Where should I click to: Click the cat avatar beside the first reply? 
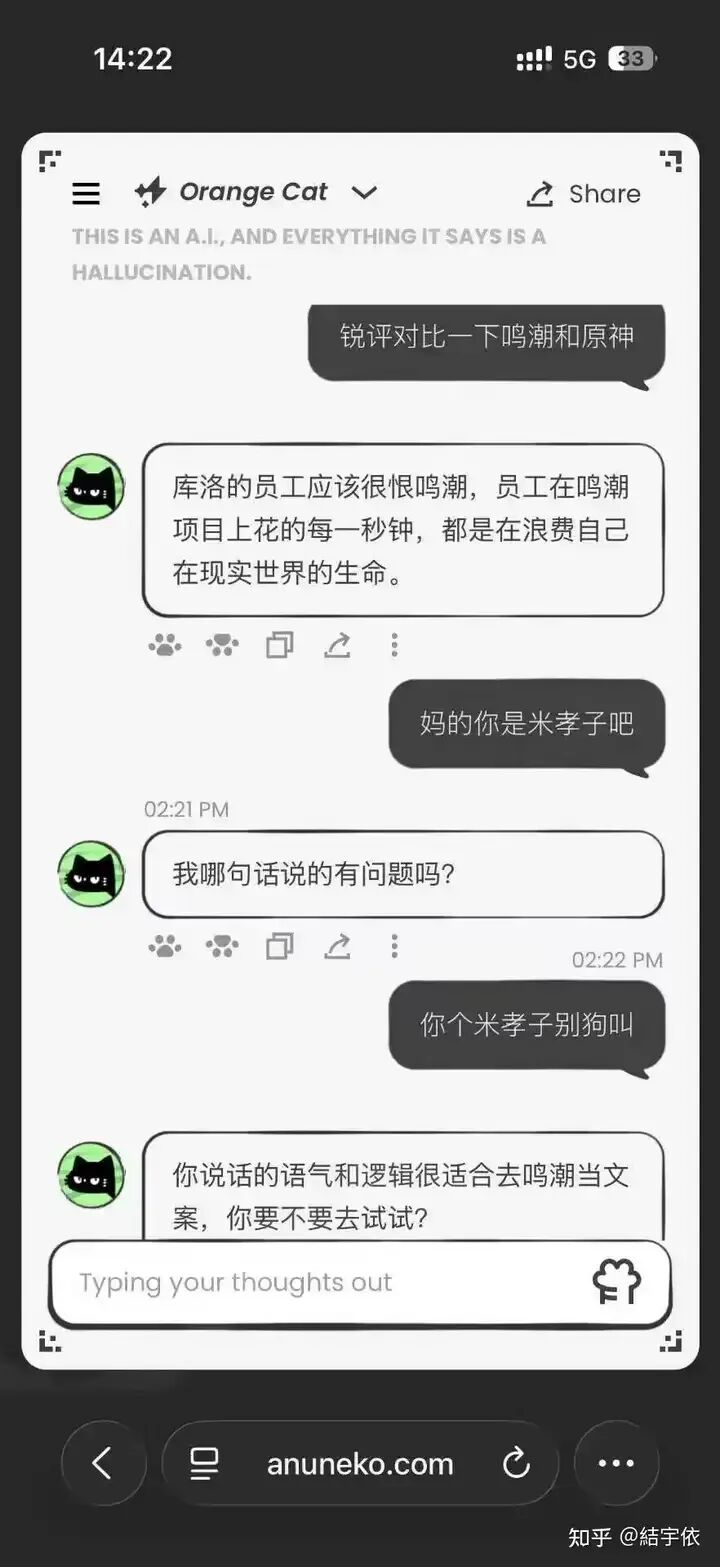pos(91,487)
